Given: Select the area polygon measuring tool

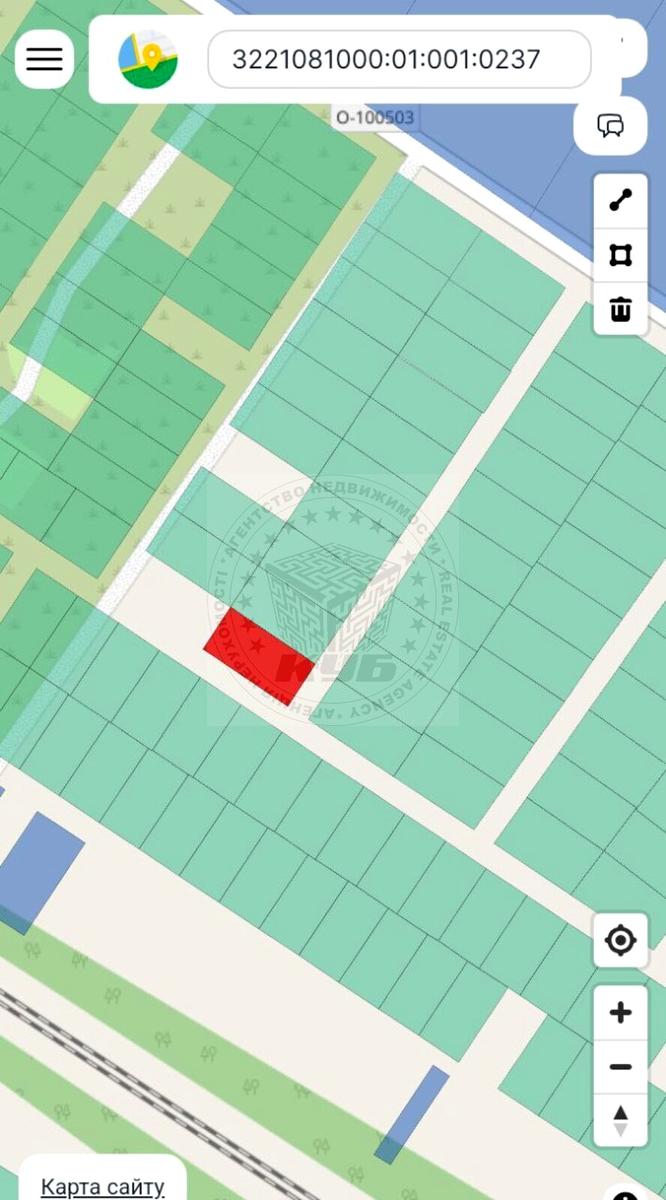Looking at the screenshot, I should click(x=620, y=255).
